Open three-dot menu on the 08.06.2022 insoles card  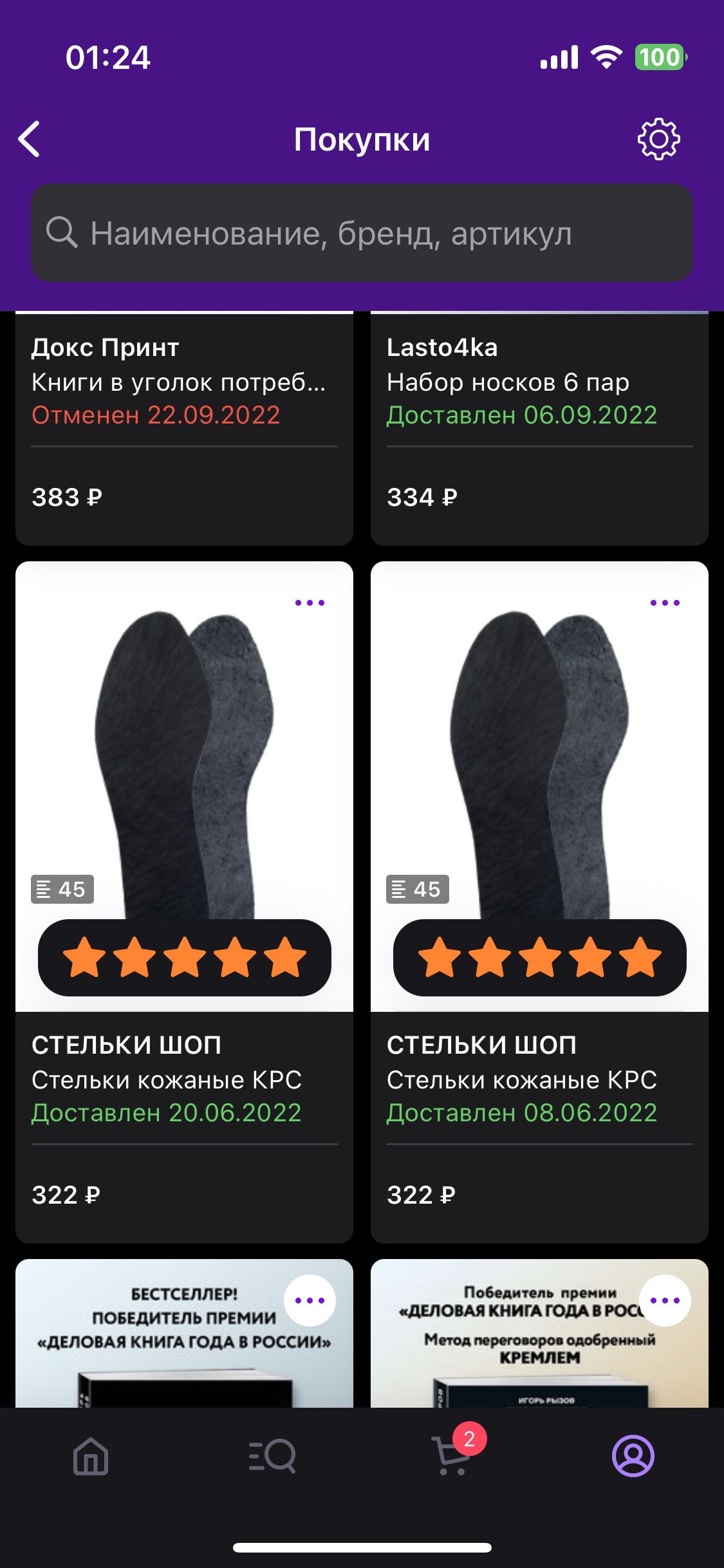pyautogui.click(x=665, y=603)
